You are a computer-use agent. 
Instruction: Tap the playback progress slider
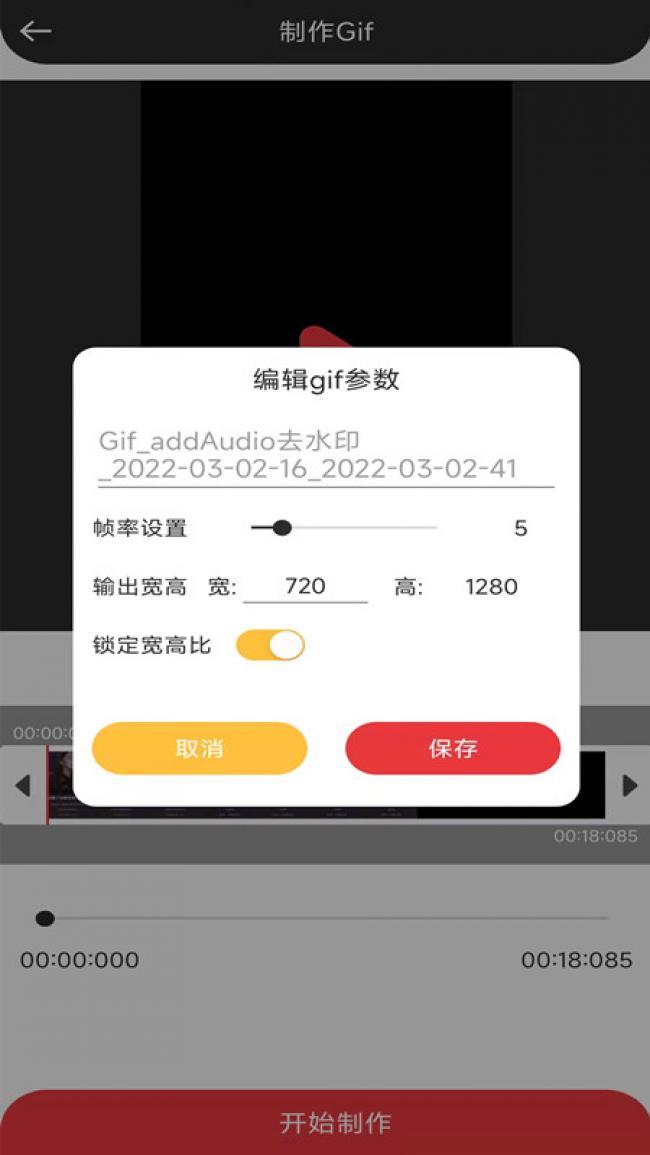325,918
